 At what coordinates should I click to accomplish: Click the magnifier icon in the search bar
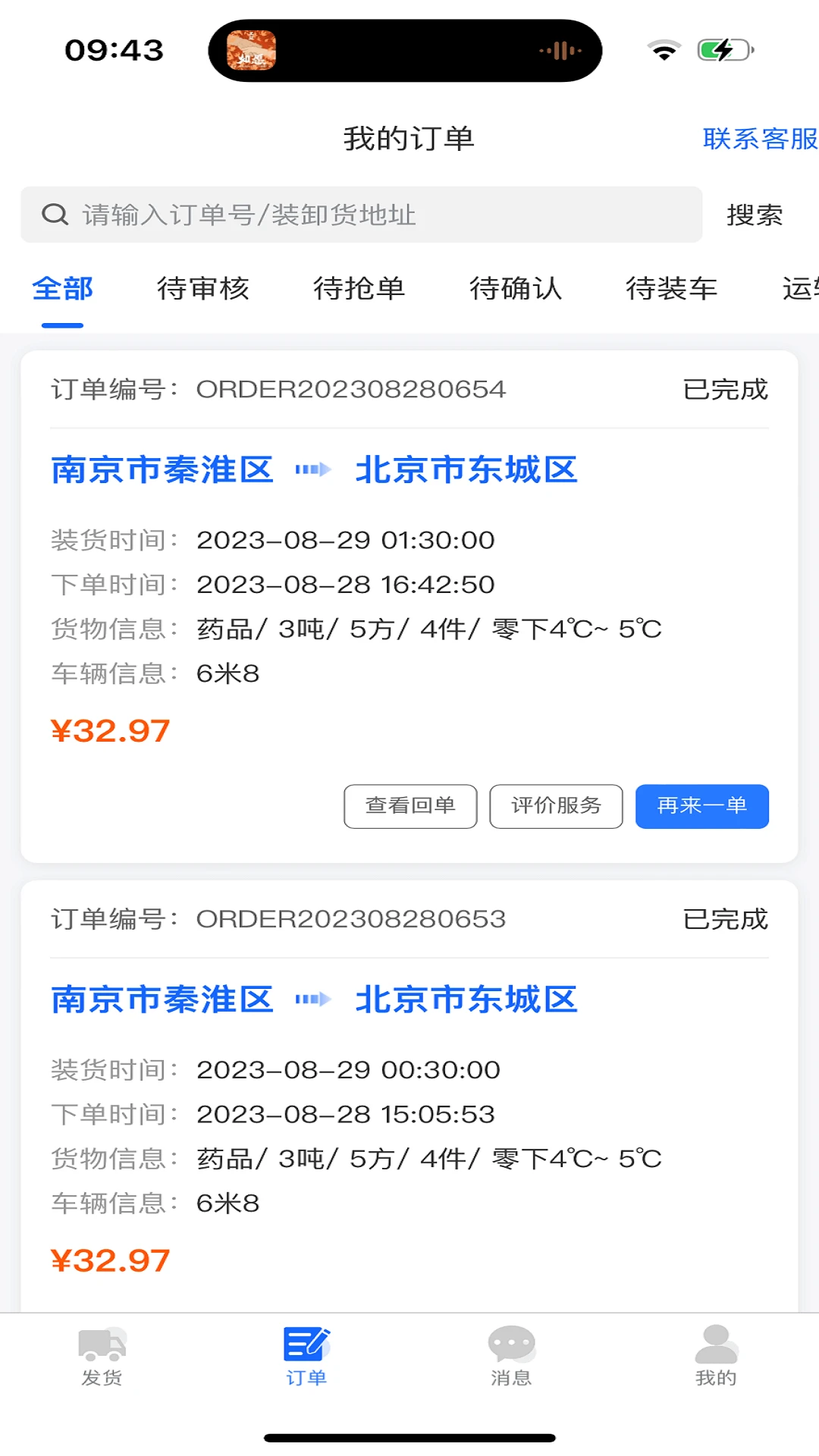coord(53,215)
